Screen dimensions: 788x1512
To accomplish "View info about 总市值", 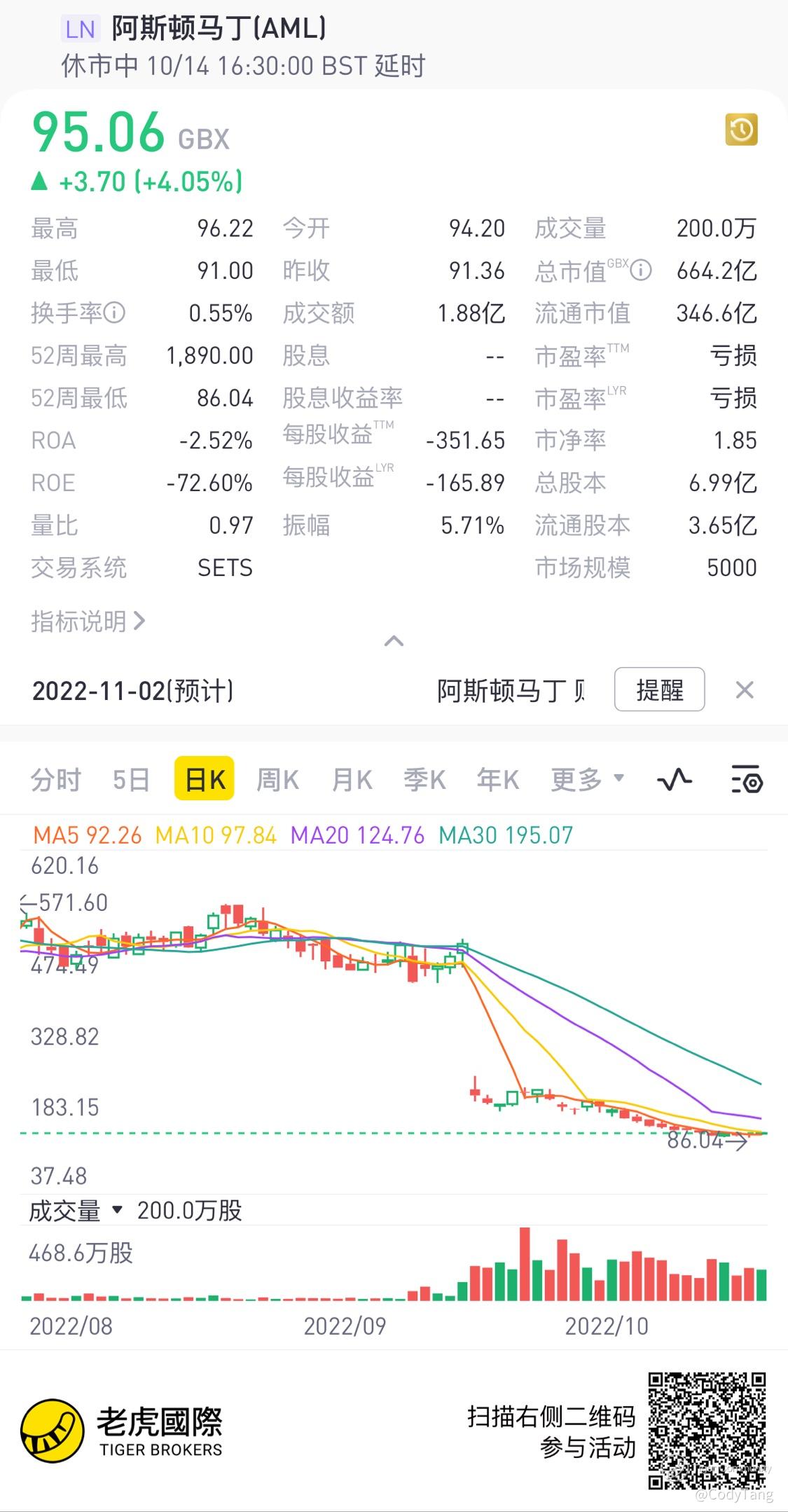I will pyautogui.click(x=641, y=270).
